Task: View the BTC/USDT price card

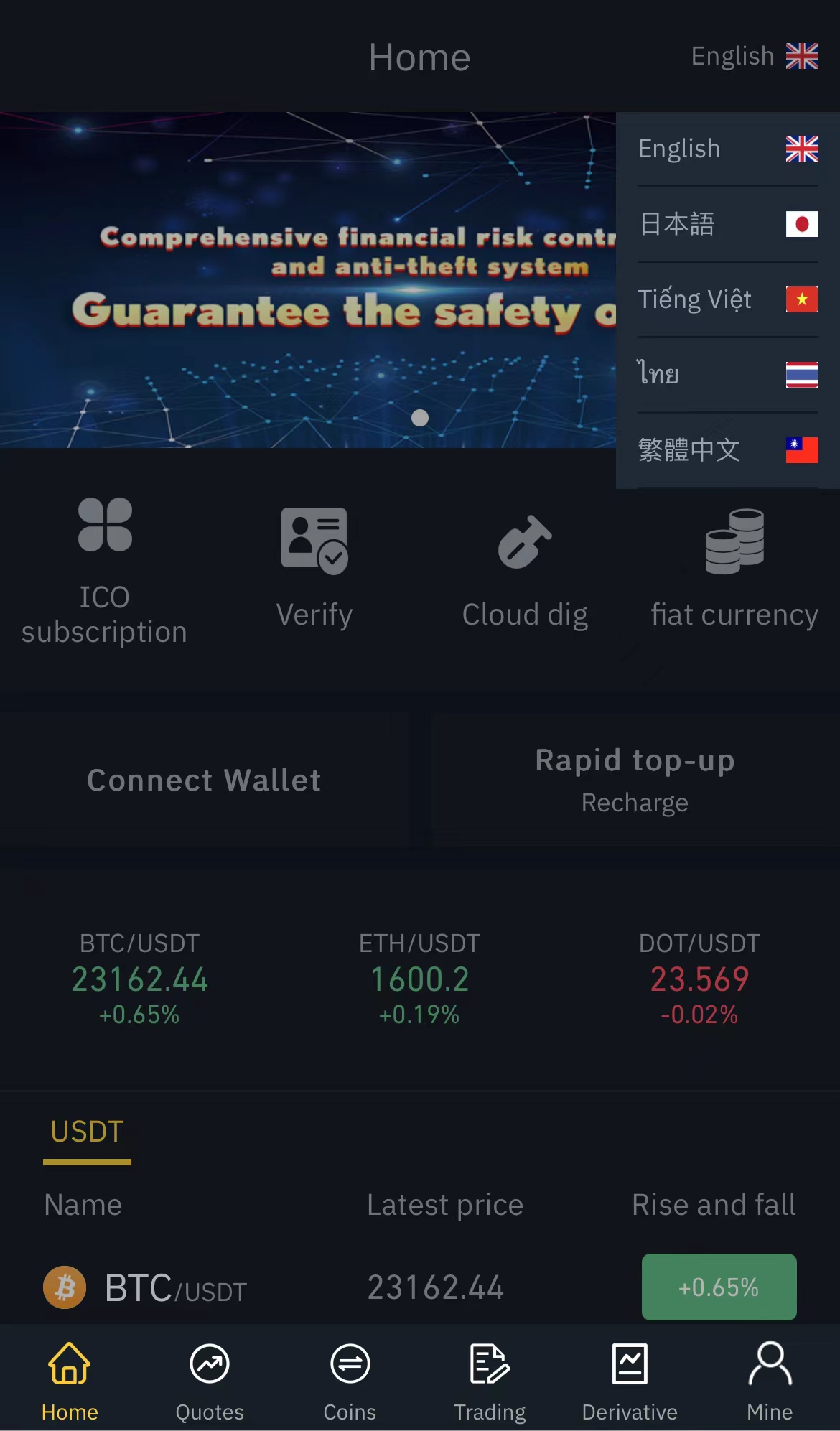Action: 140,979
